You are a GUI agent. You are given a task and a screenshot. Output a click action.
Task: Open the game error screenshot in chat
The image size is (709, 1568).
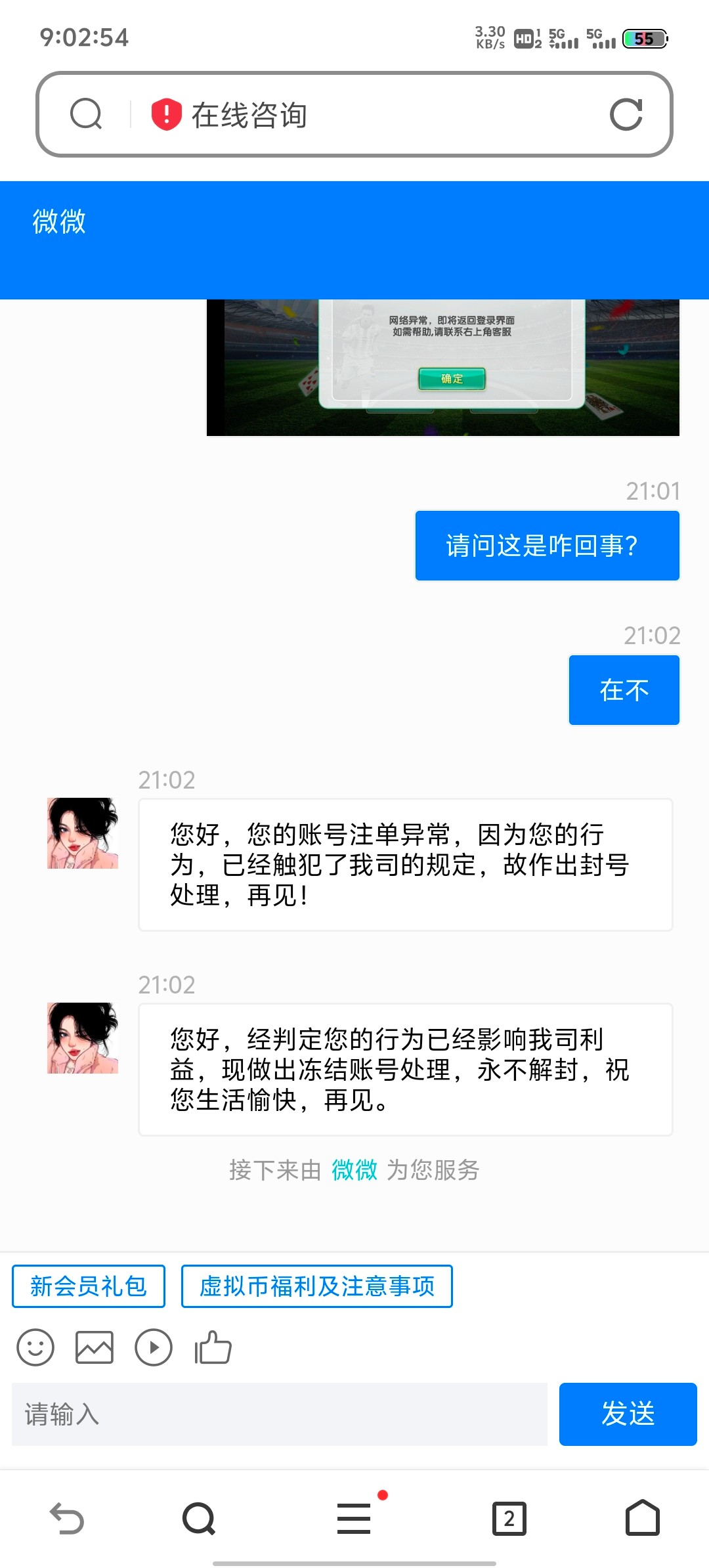(442, 367)
